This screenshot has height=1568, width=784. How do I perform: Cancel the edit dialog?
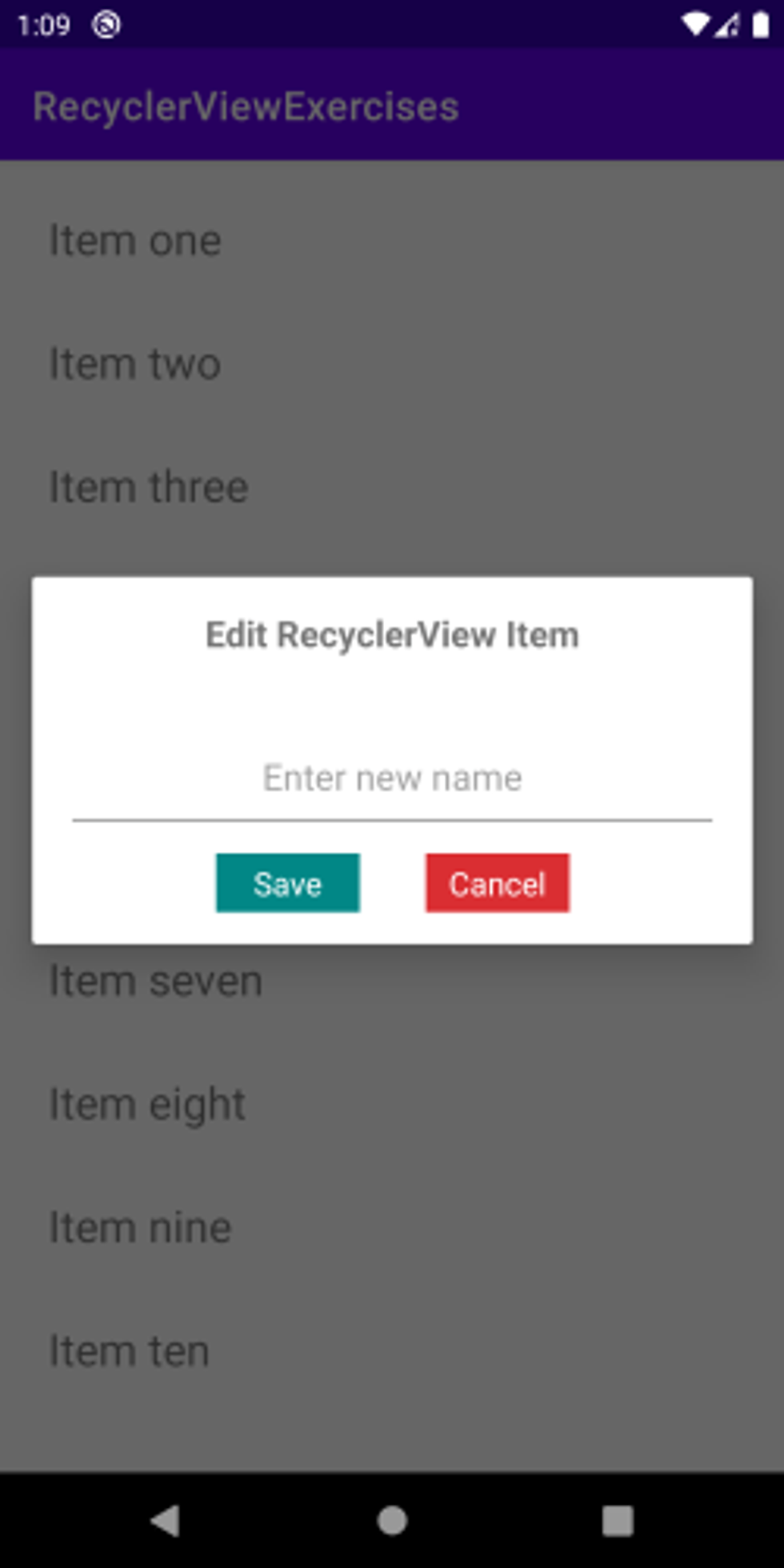pos(497,883)
